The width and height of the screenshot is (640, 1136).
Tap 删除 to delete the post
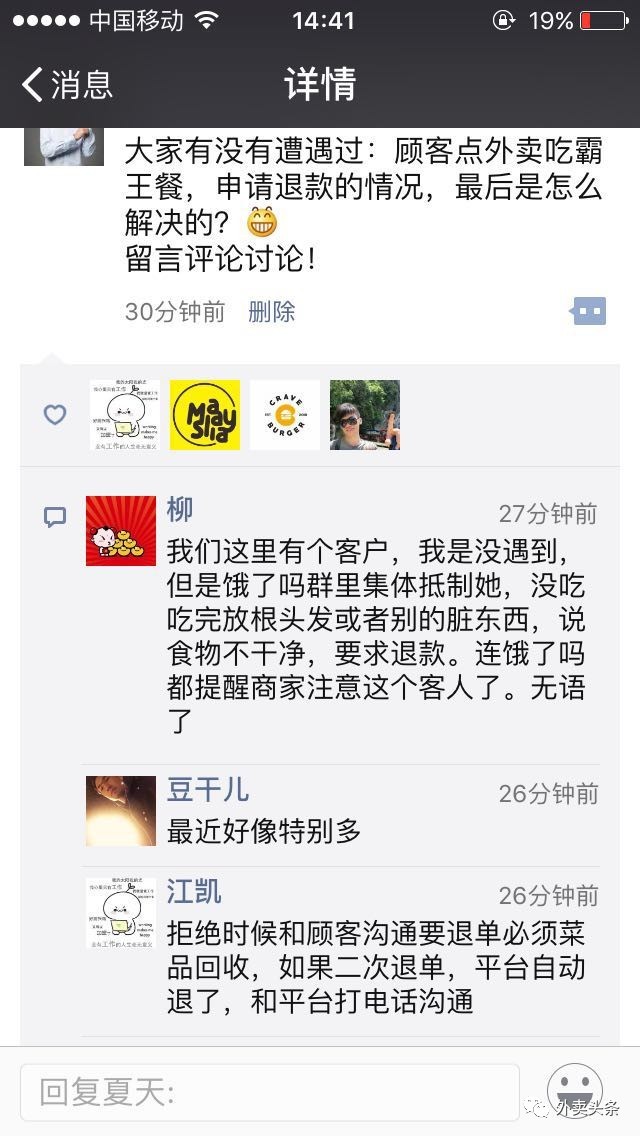click(271, 311)
